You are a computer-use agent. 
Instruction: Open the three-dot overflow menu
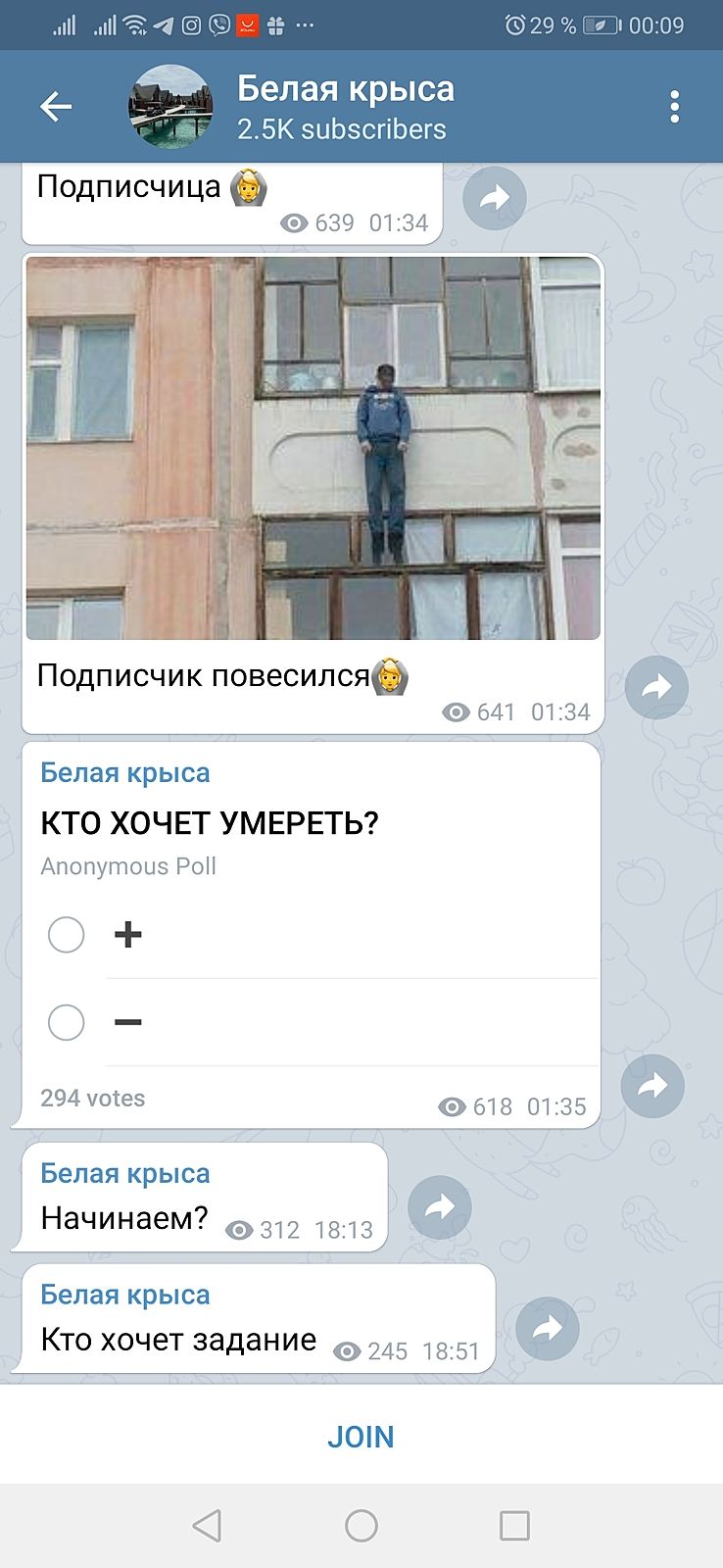(x=674, y=107)
